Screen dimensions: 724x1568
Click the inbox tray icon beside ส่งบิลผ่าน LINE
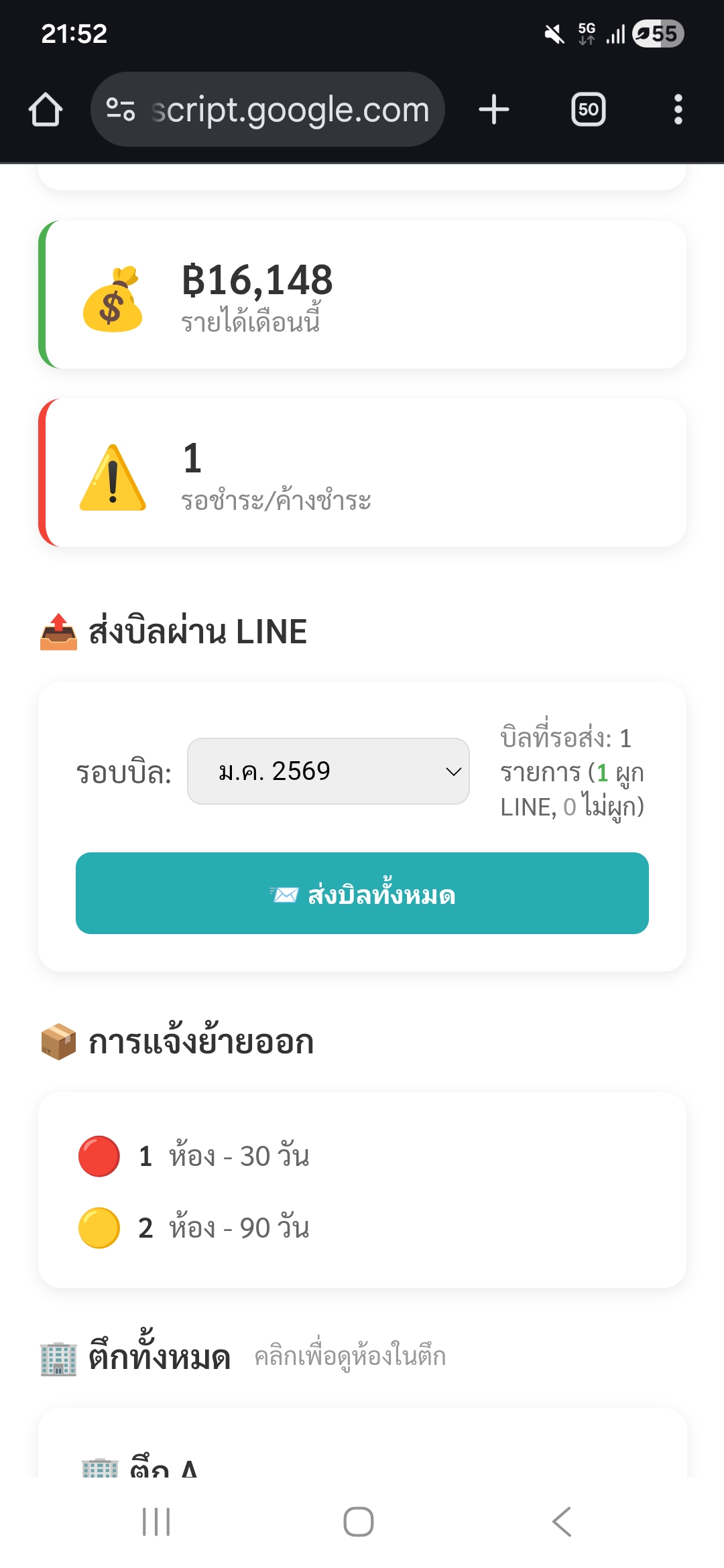tap(59, 630)
